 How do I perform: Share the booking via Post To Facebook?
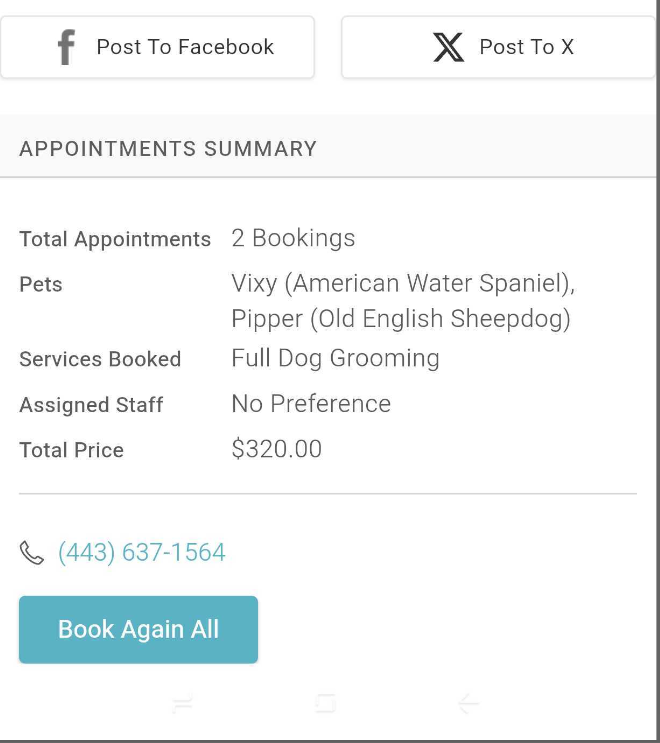point(158,47)
